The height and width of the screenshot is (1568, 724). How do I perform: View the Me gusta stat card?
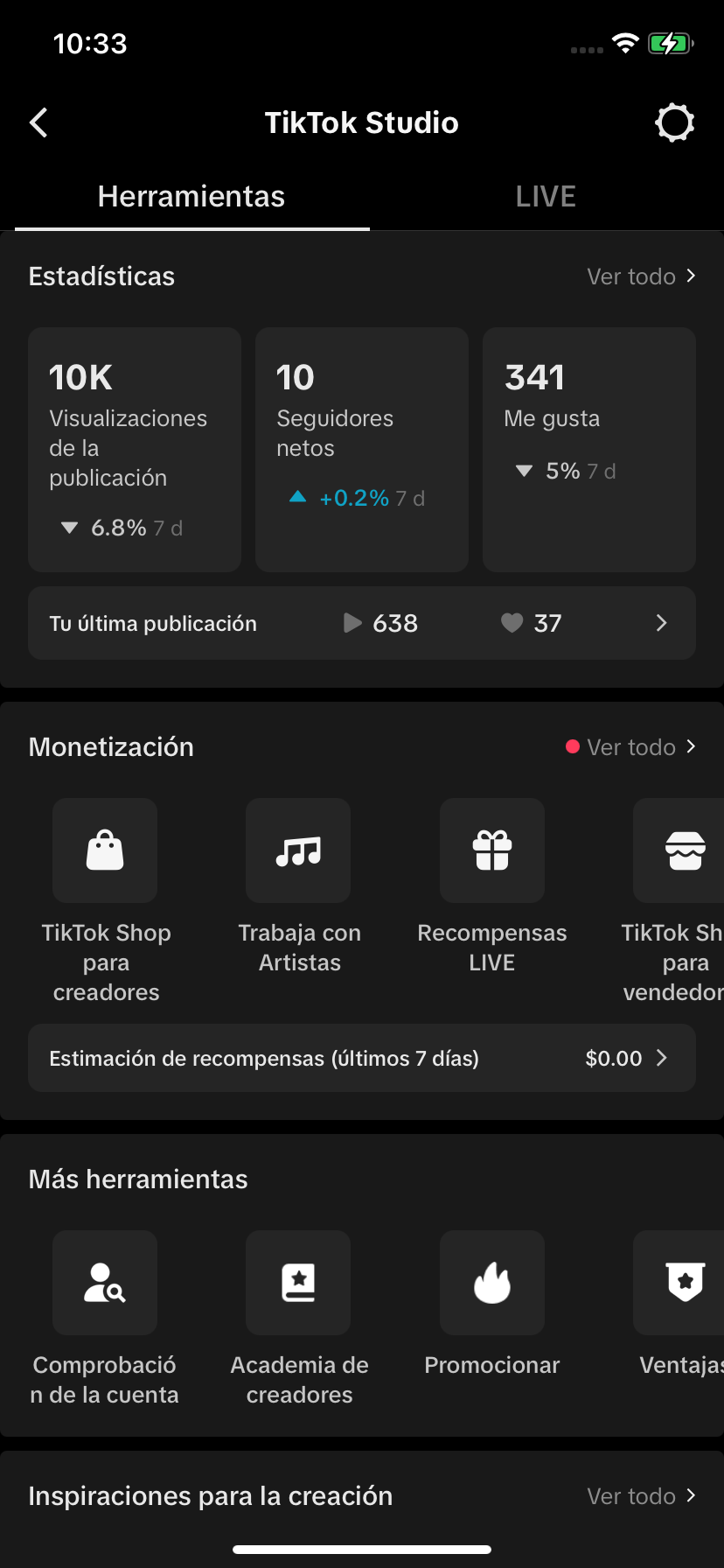[x=588, y=449]
